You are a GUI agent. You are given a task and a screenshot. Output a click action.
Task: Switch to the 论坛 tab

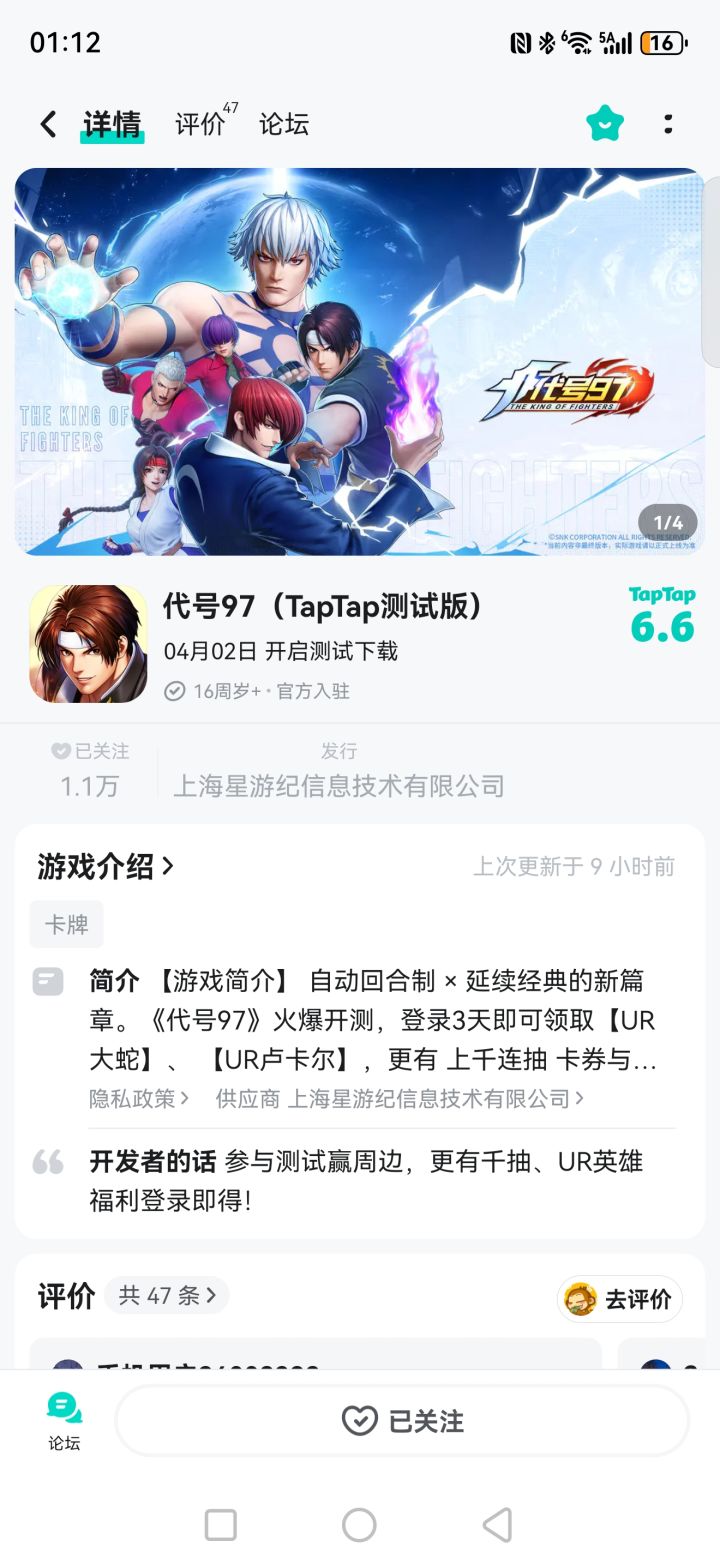283,124
